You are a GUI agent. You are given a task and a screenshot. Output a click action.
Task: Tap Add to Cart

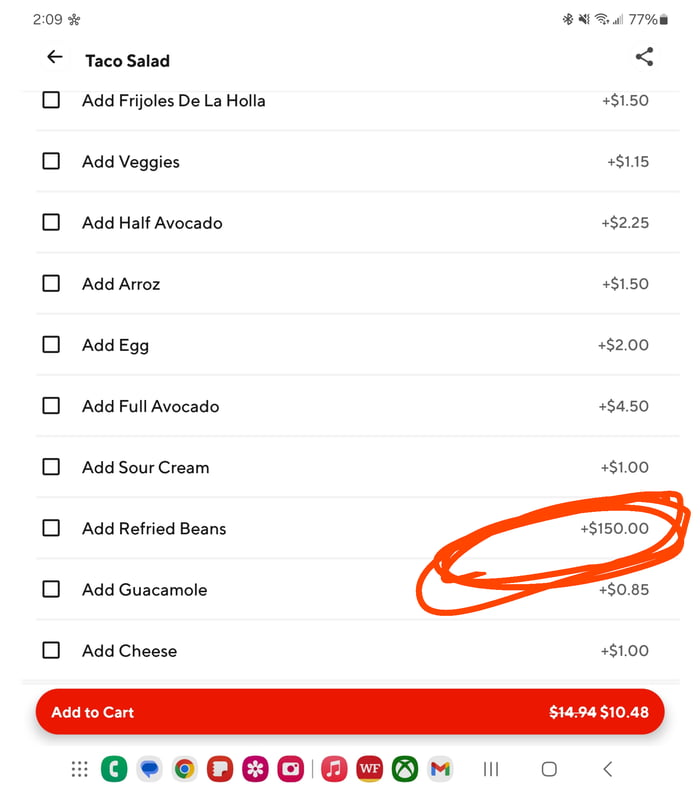pos(349,712)
